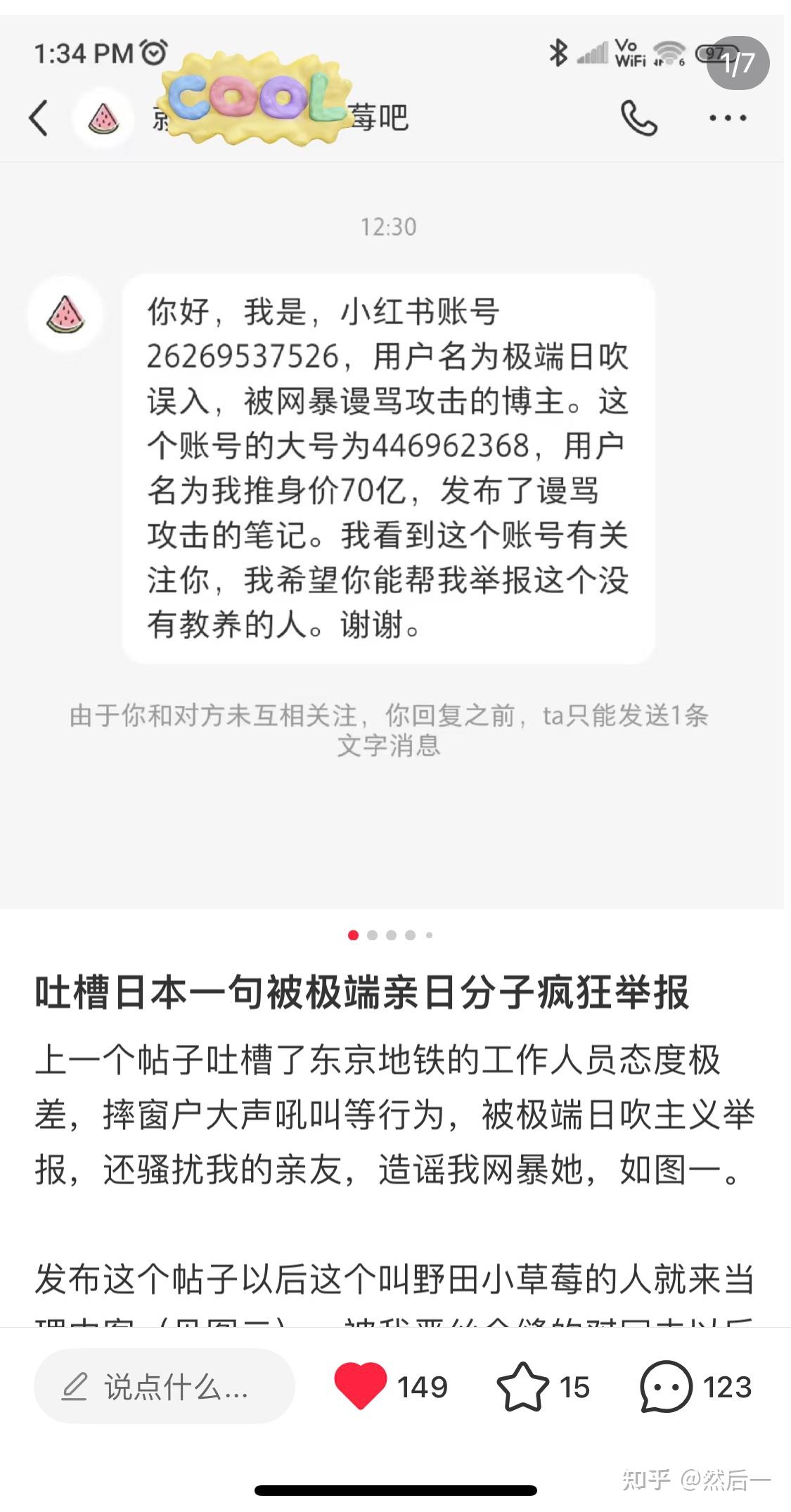Open the comments via the speech bubble icon
The image size is (791, 1512).
(665, 1387)
